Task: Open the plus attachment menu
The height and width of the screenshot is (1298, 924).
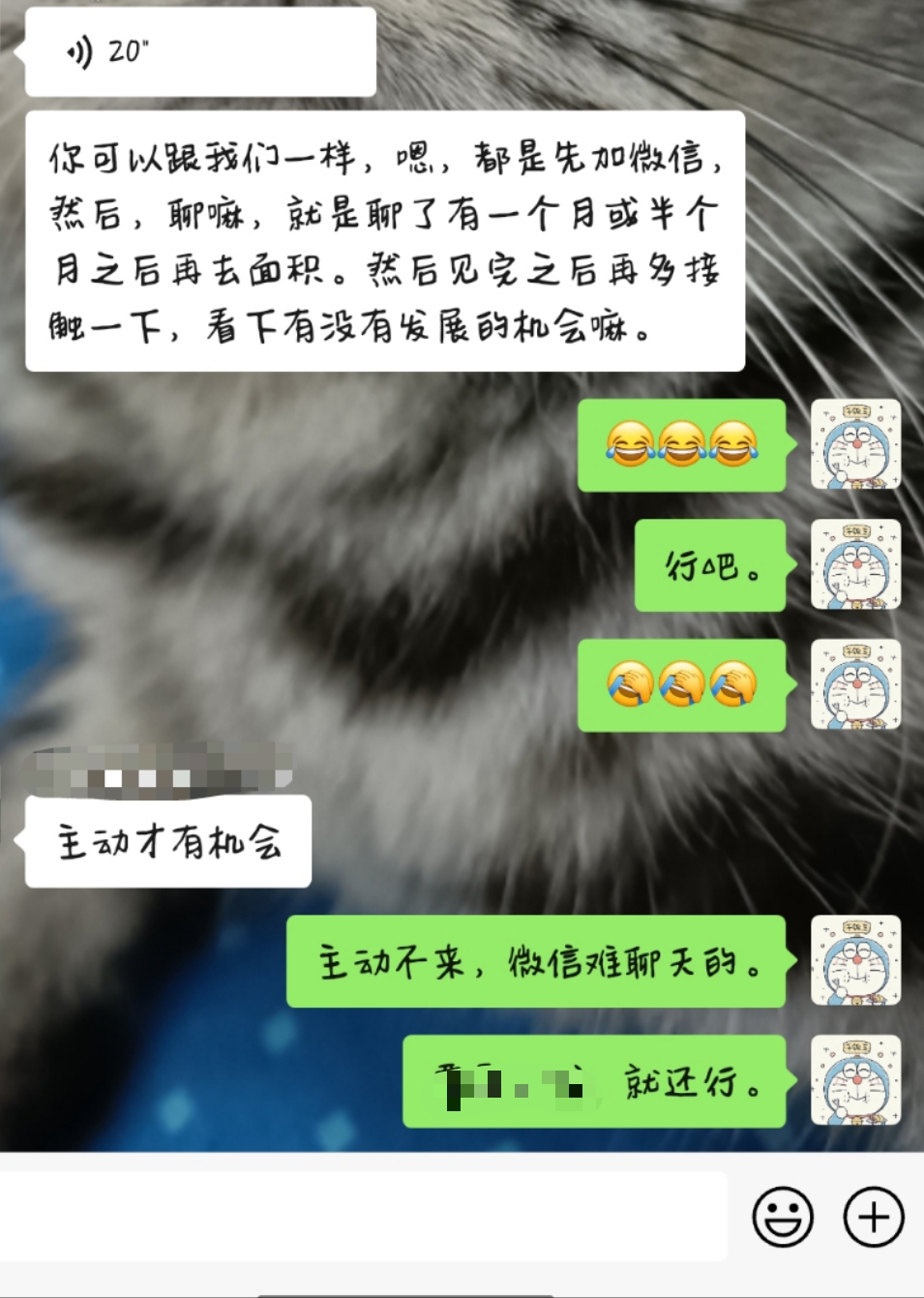Action: [873, 1217]
